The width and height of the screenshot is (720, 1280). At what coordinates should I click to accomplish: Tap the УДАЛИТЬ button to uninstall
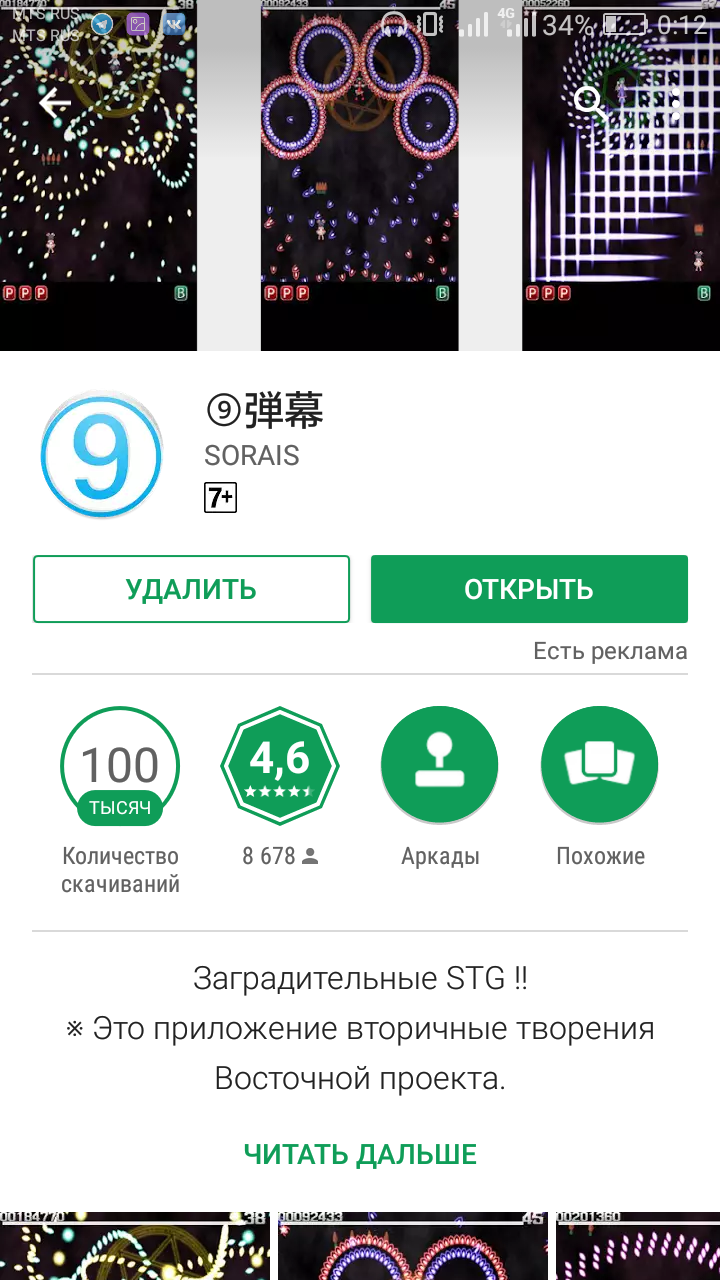[x=191, y=589]
